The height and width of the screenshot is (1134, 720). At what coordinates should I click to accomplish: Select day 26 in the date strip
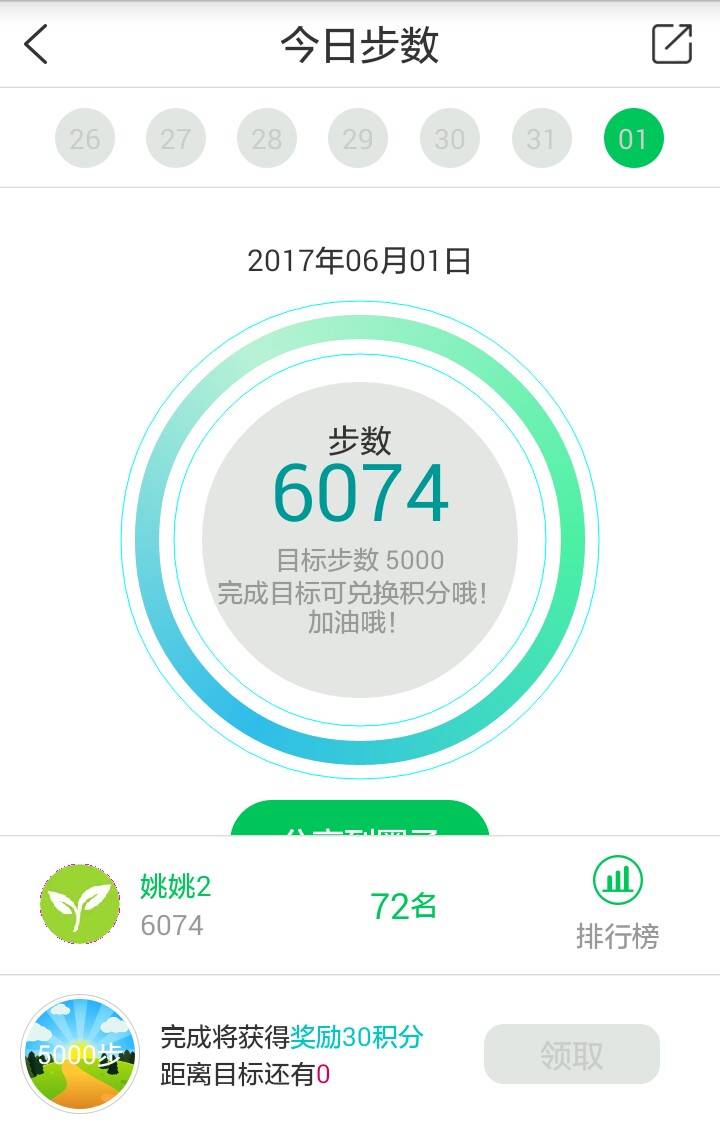(85, 138)
